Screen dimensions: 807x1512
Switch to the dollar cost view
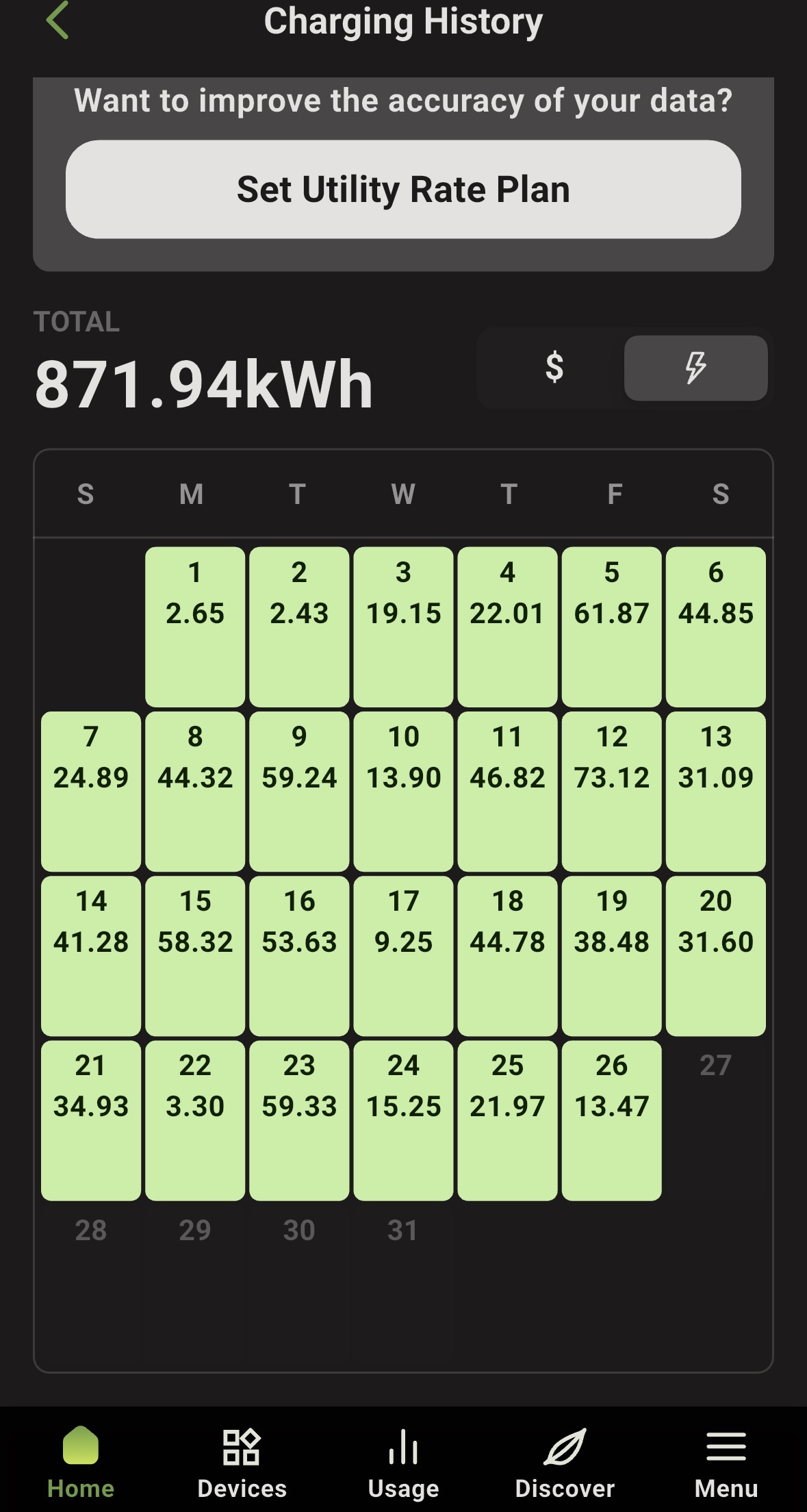point(554,368)
